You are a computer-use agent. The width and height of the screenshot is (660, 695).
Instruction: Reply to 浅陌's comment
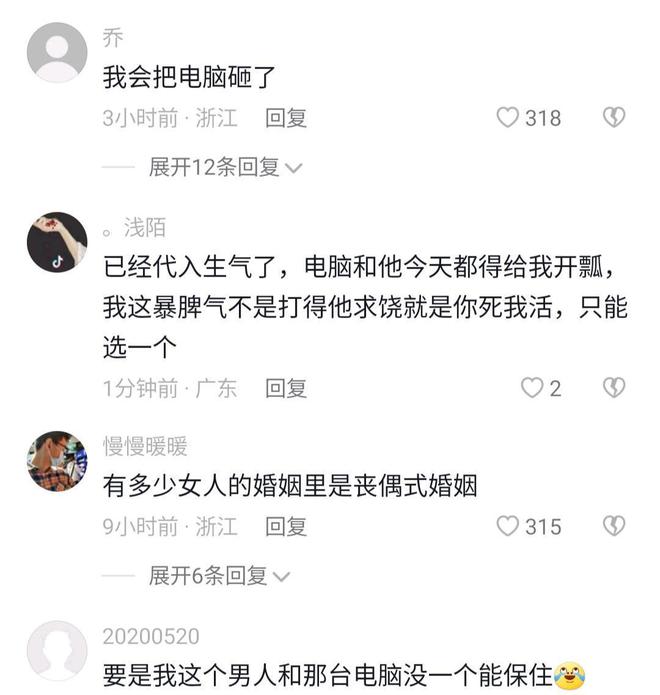click(x=285, y=388)
